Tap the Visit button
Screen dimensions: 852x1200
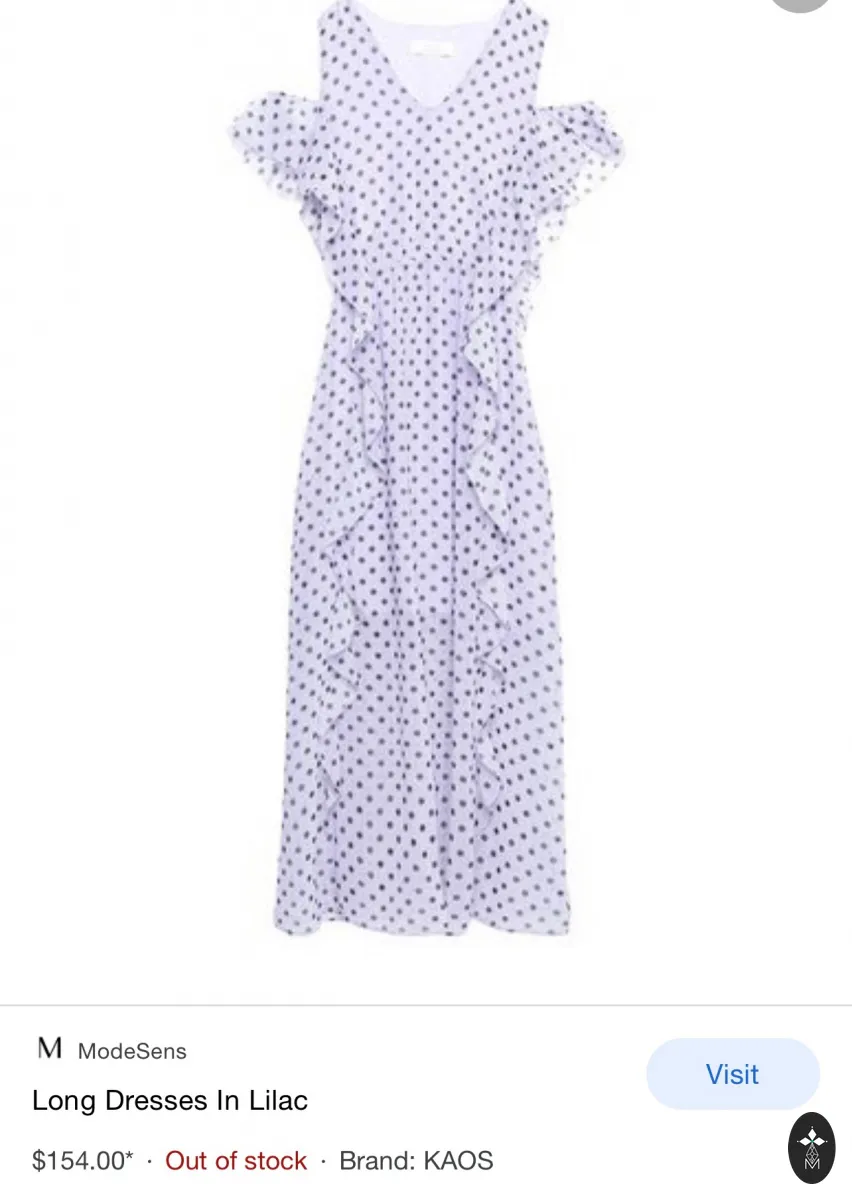[733, 1074]
